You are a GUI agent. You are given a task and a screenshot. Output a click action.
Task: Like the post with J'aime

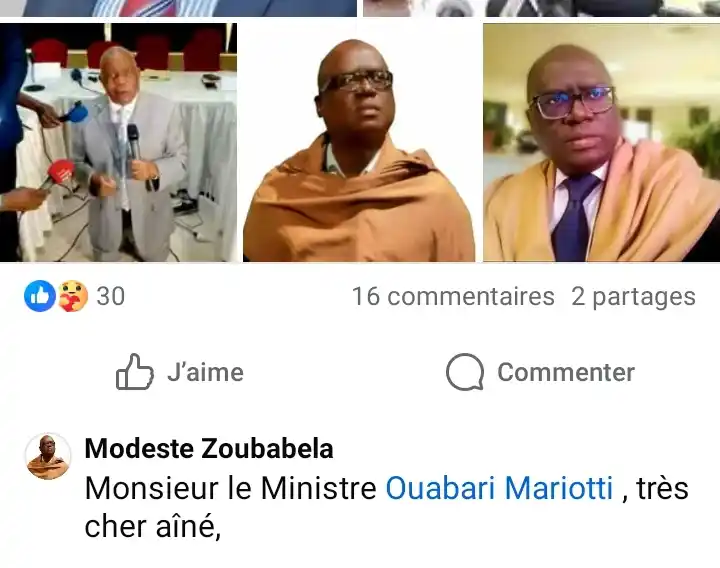(x=180, y=372)
